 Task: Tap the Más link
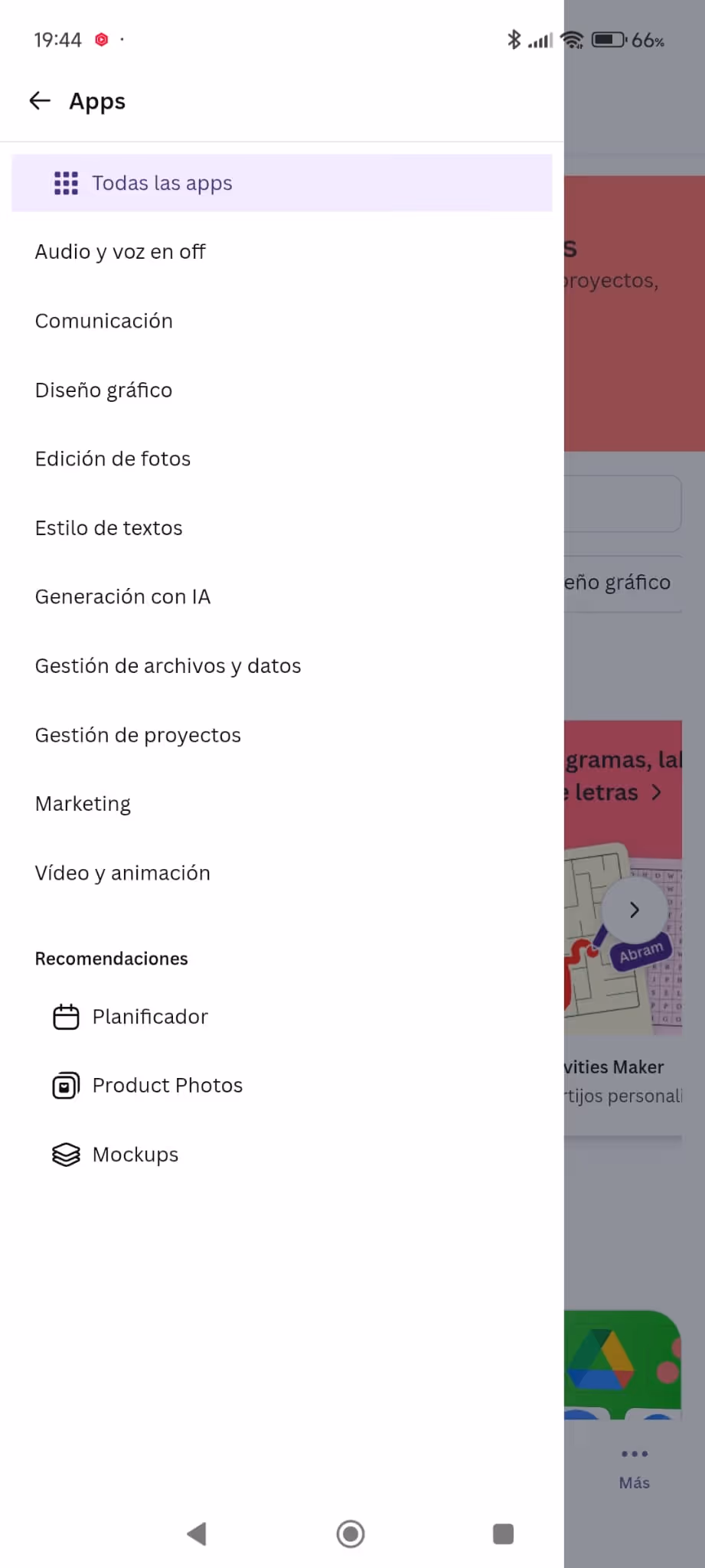tap(634, 1482)
